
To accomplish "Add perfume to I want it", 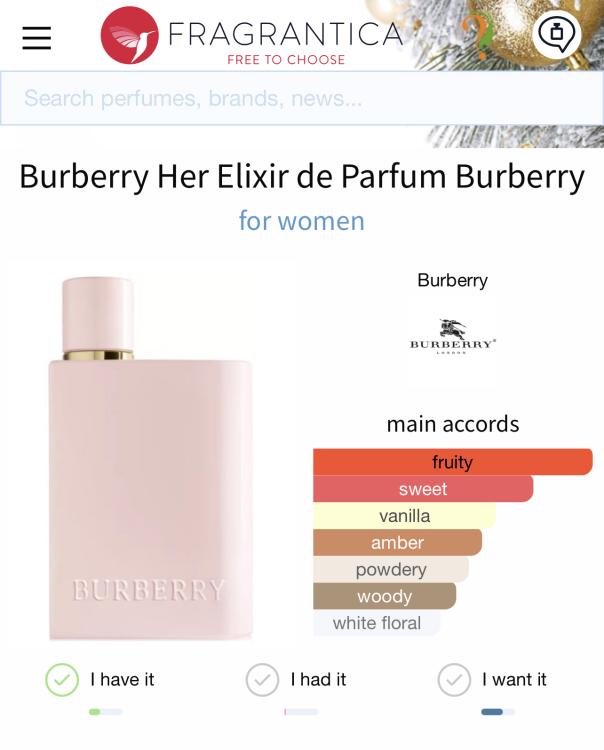I will point(454,680).
